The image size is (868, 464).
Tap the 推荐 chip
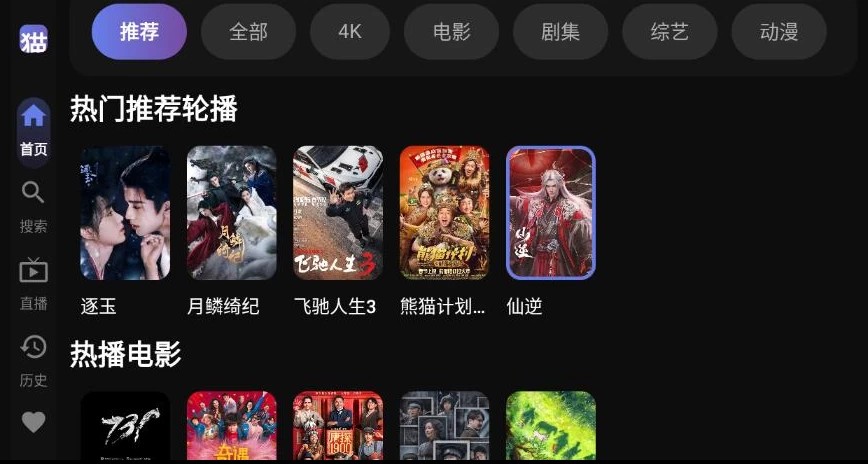tap(139, 32)
